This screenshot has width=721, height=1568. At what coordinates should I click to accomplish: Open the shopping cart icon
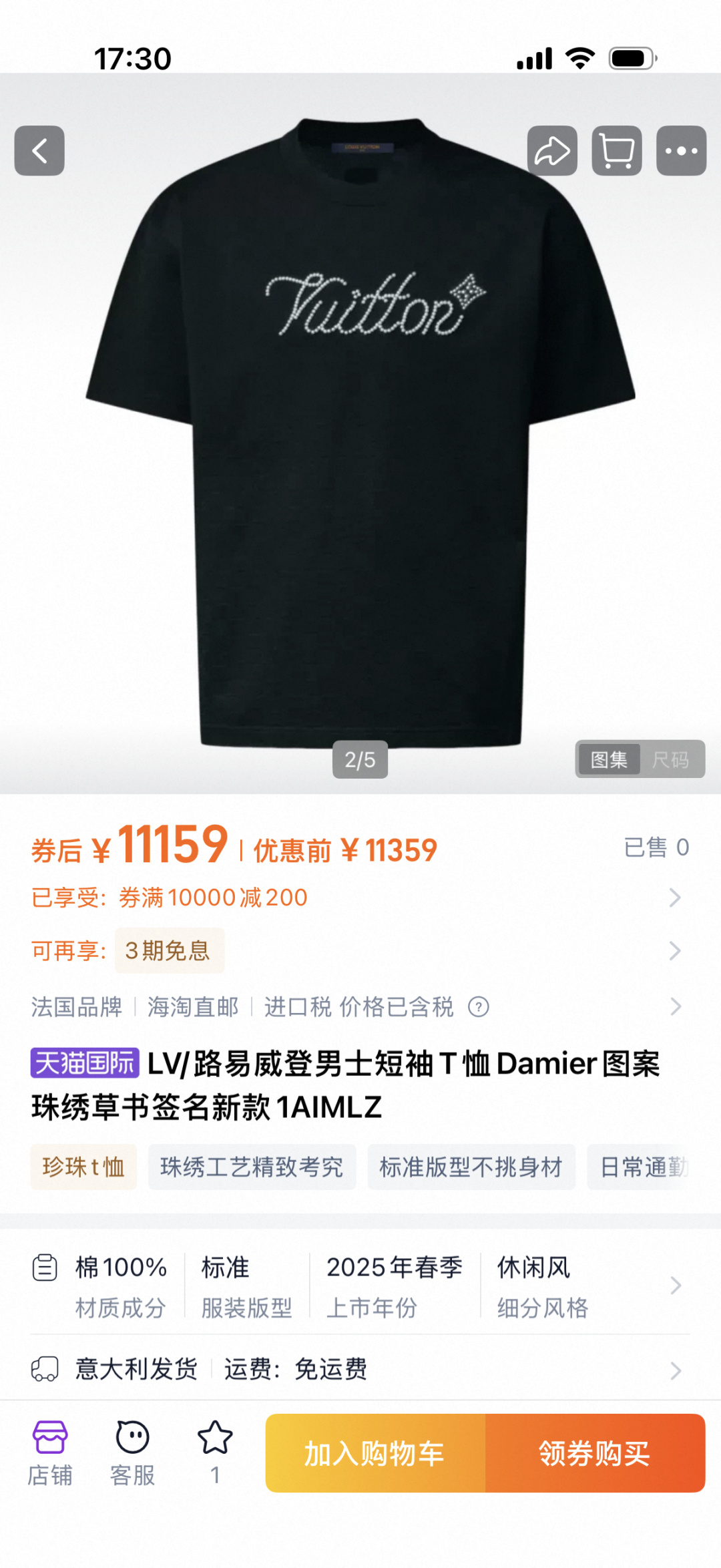pos(617,151)
